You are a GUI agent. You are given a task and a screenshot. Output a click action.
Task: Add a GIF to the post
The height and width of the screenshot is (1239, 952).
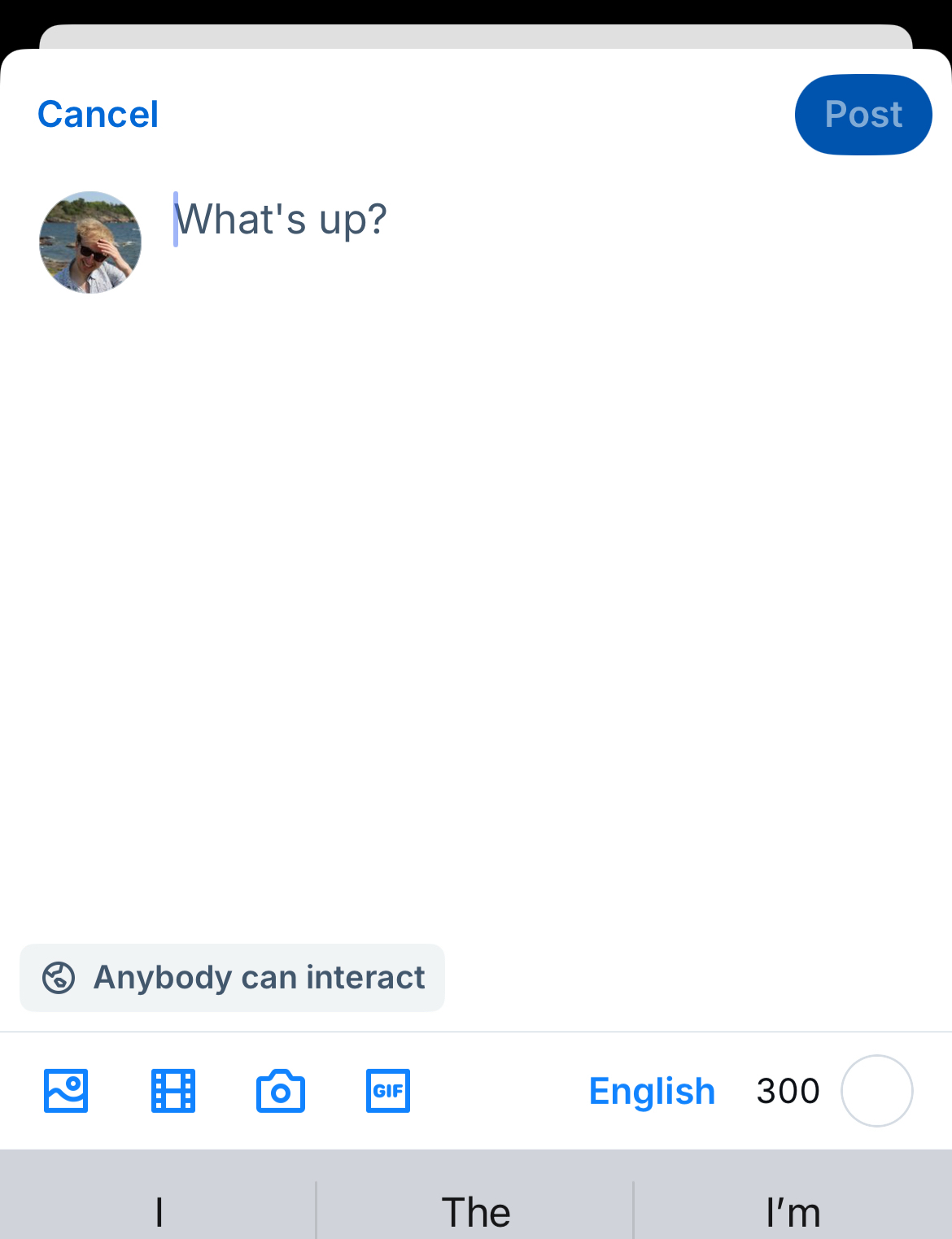pyautogui.click(x=388, y=1091)
